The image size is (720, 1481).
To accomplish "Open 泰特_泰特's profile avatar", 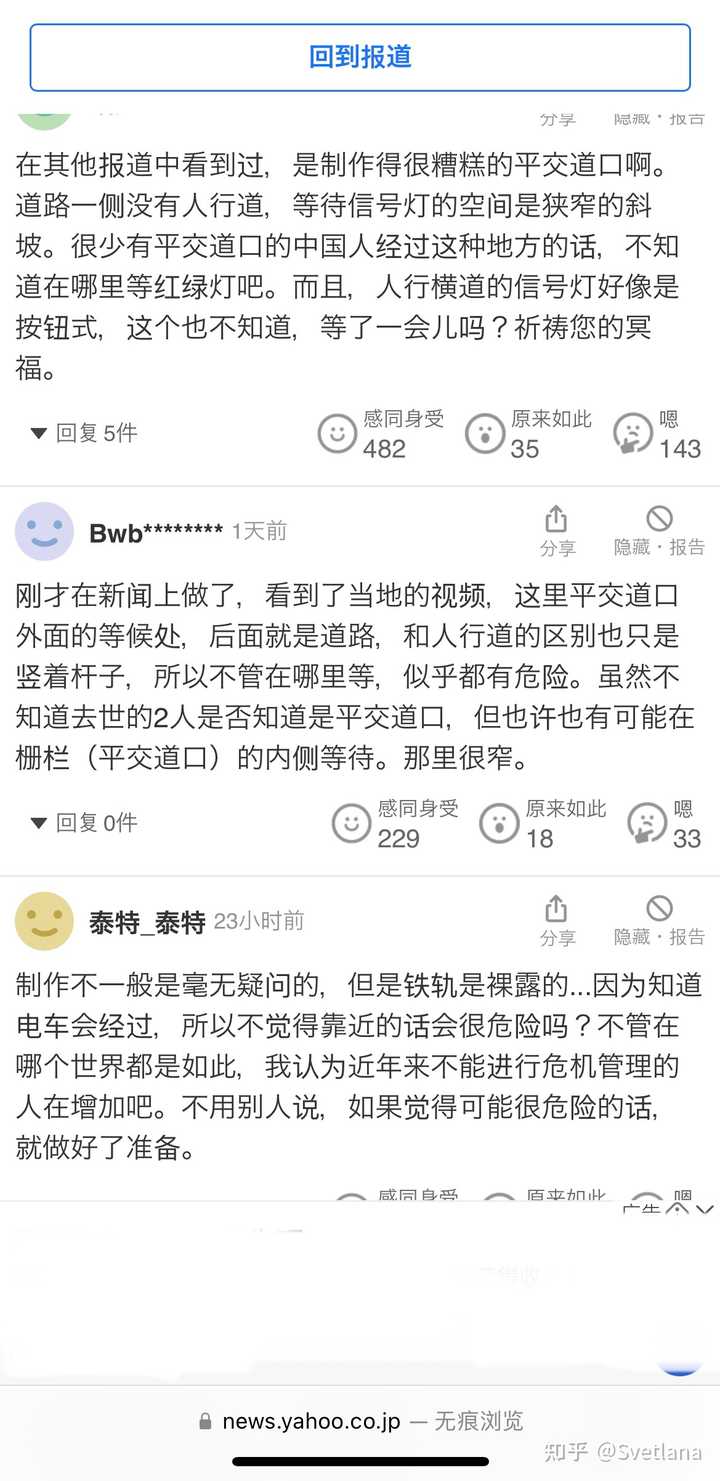I will (45, 921).
